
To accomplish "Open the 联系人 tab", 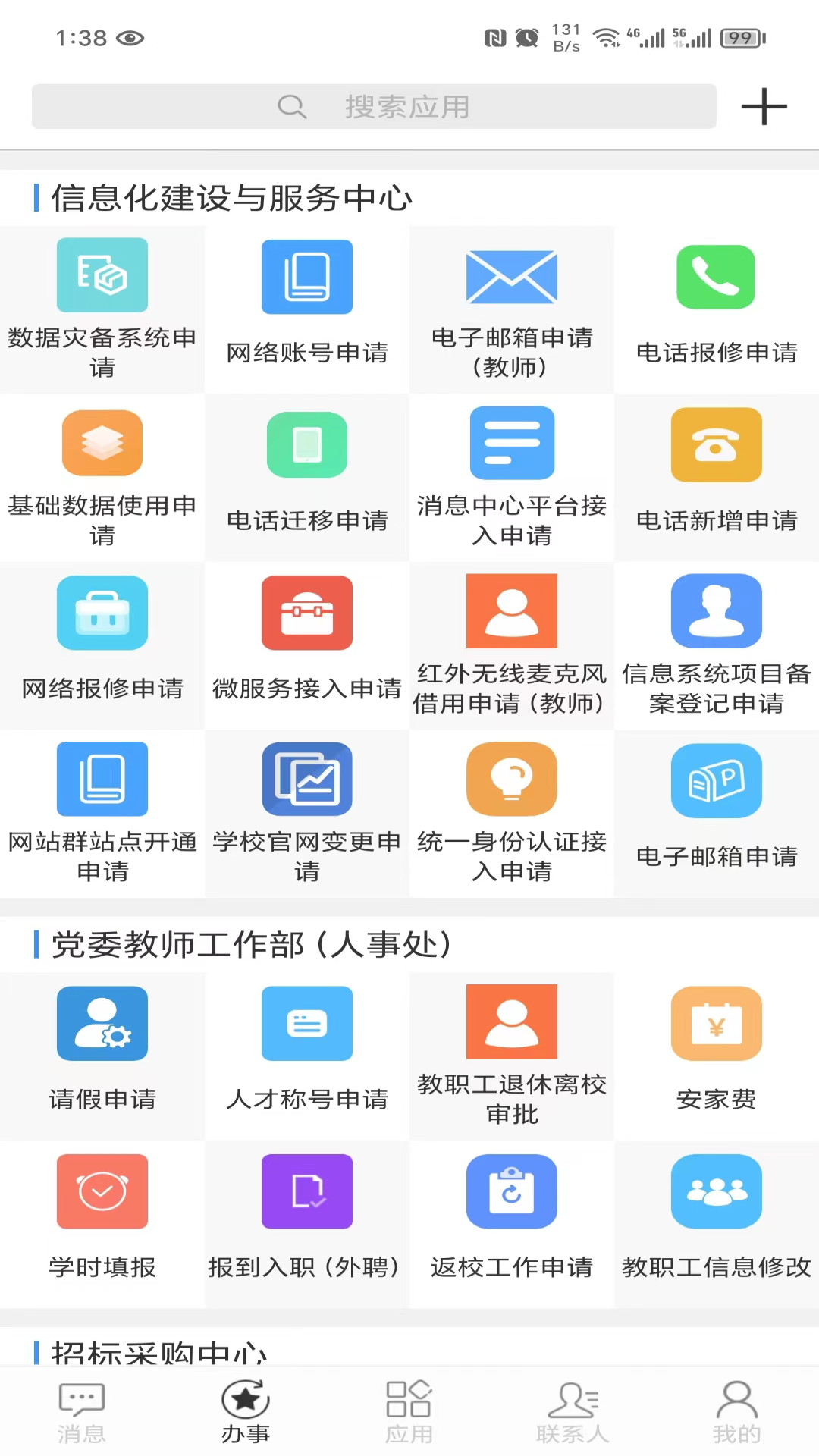I will pos(573,1412).
